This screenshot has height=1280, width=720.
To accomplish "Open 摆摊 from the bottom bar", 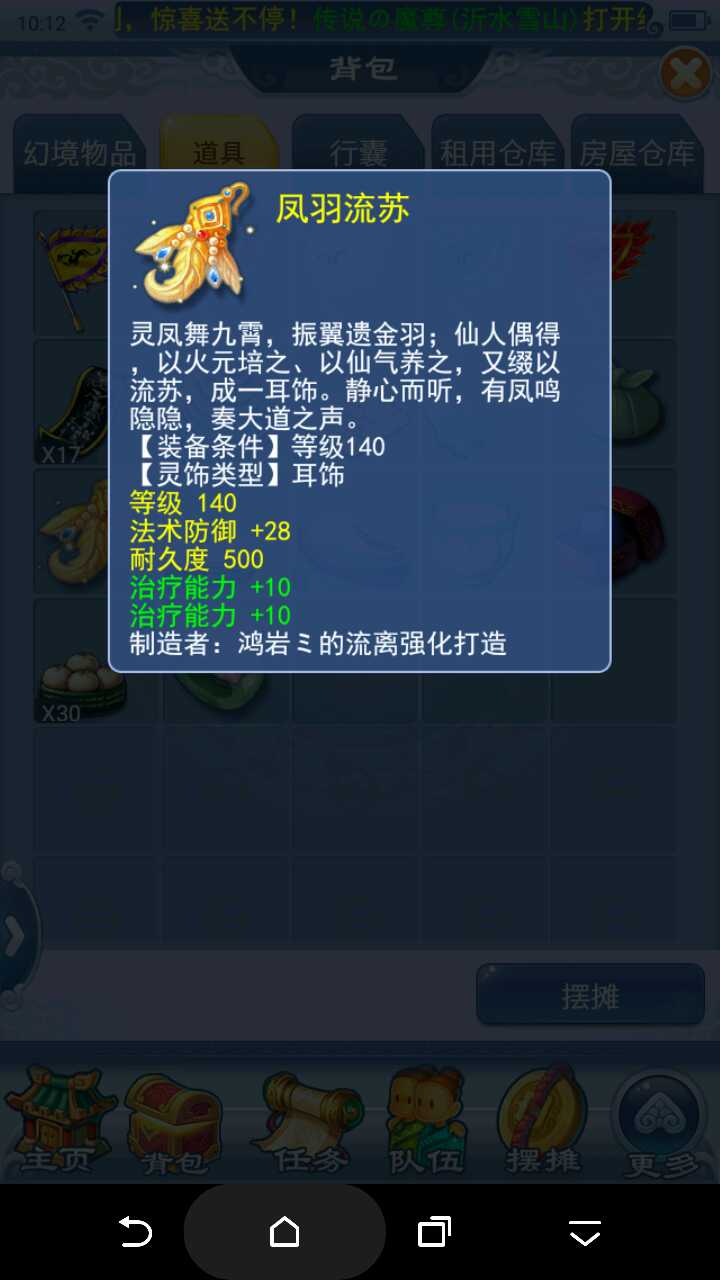I will click(542, 1122).
